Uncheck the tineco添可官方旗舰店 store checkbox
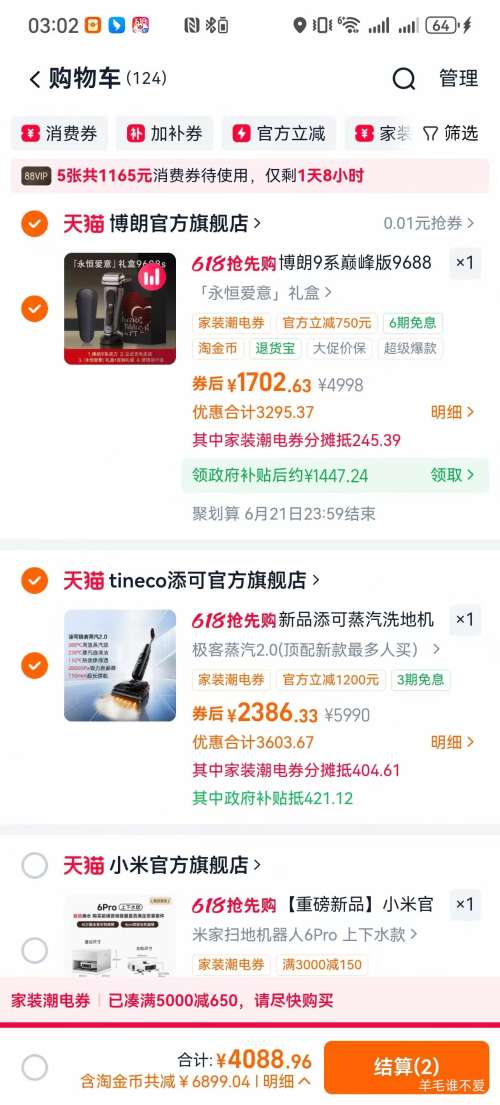500x1105 pixels. tap(35, 581)
